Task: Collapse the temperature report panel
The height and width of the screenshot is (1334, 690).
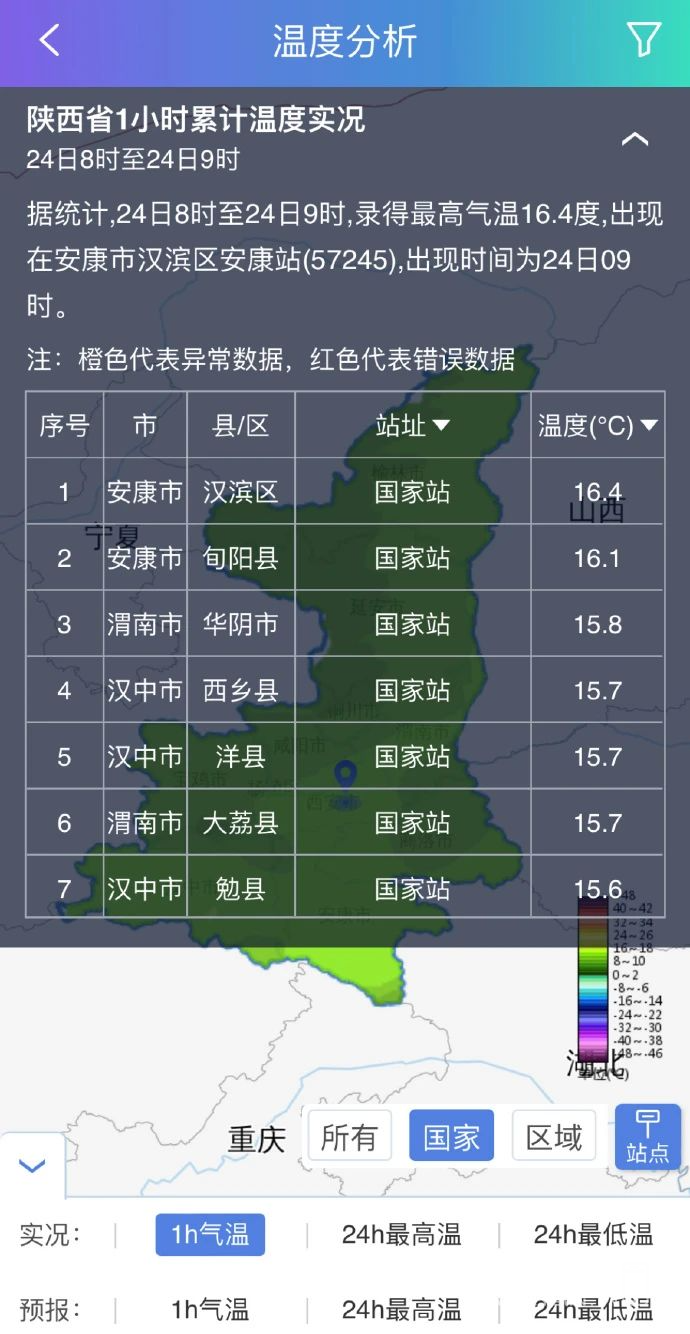Action: coord(635,139)
